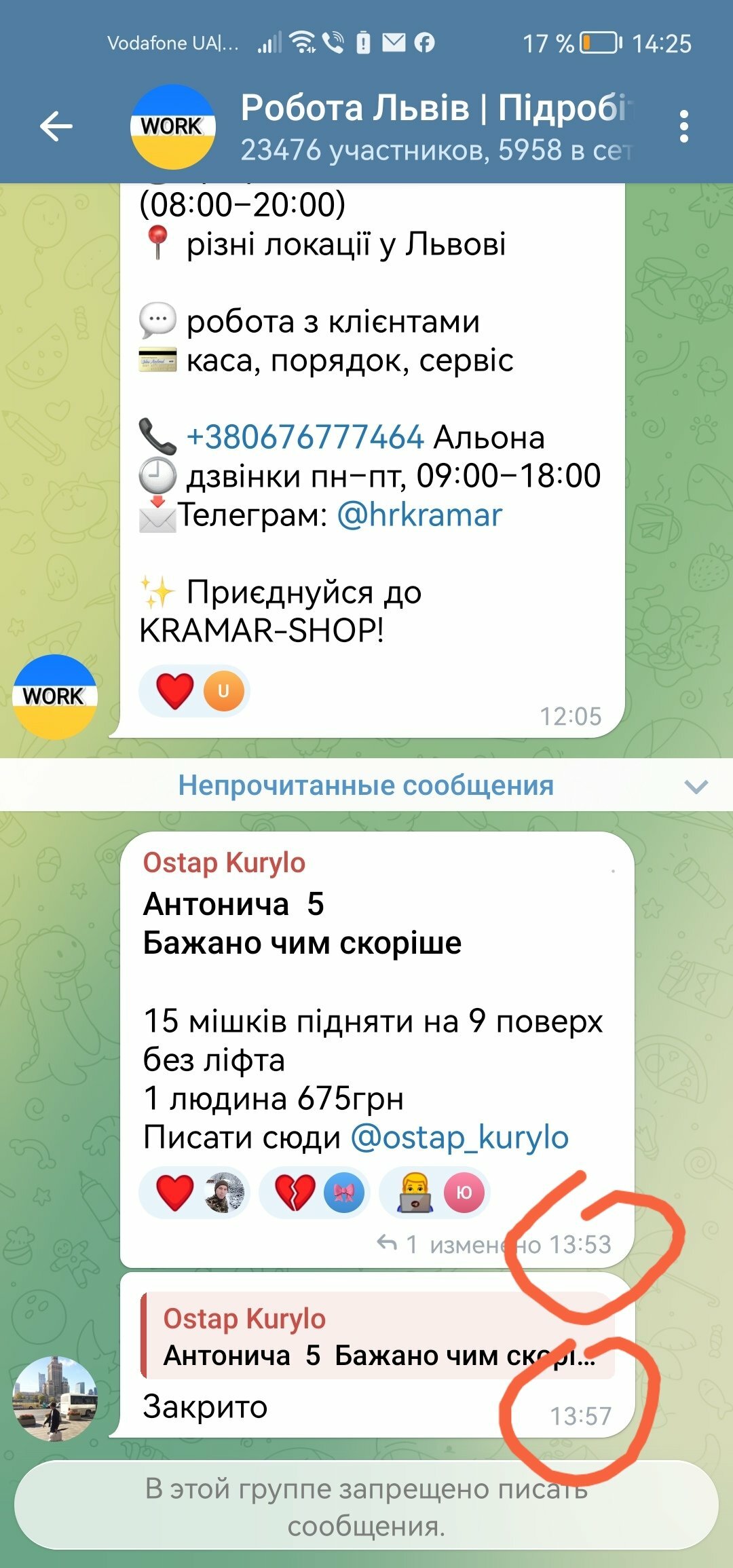This screenshot has height=1568, width=733.
Task: Open Ostap Kurylo's profile from his name
Action: [224, 863]
